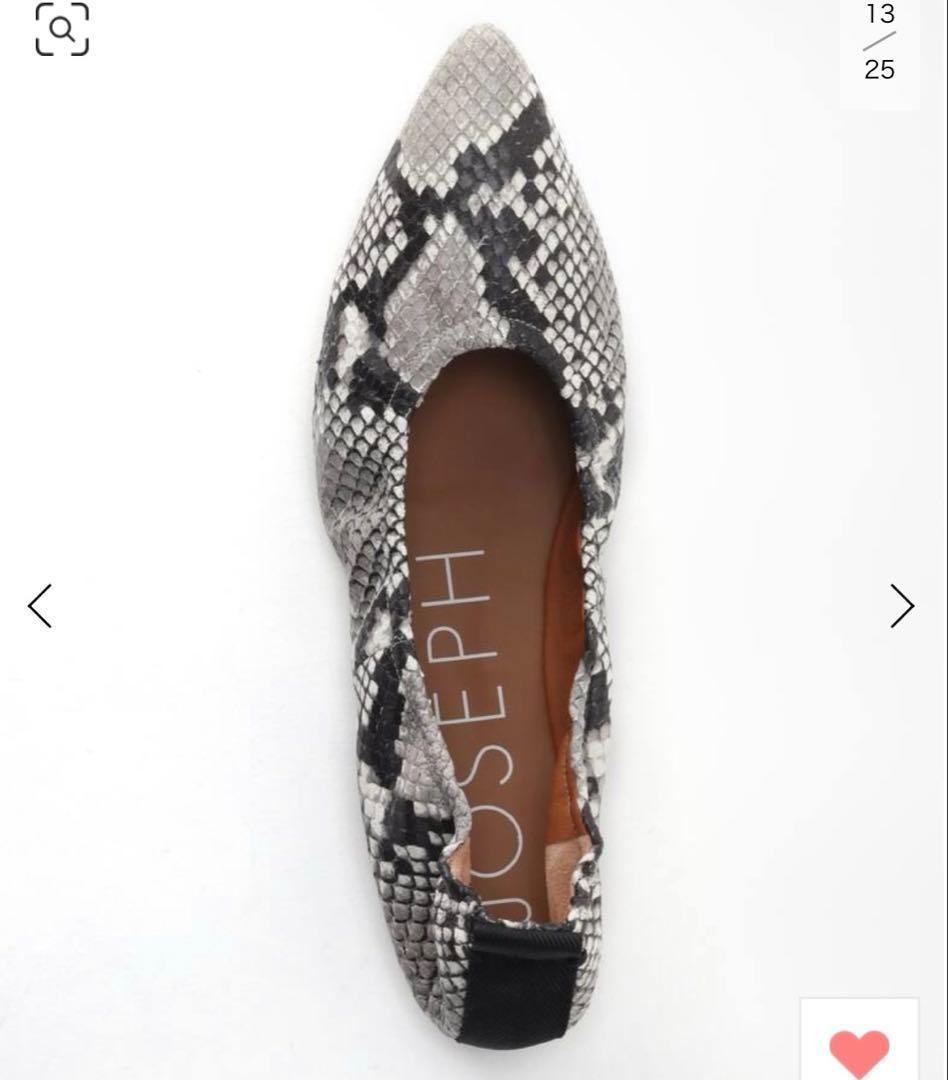Viewport: 948px width, 1080px height.
Task: Go to the previous product photo
Action: pyautogui.click(x=40, y=605)
